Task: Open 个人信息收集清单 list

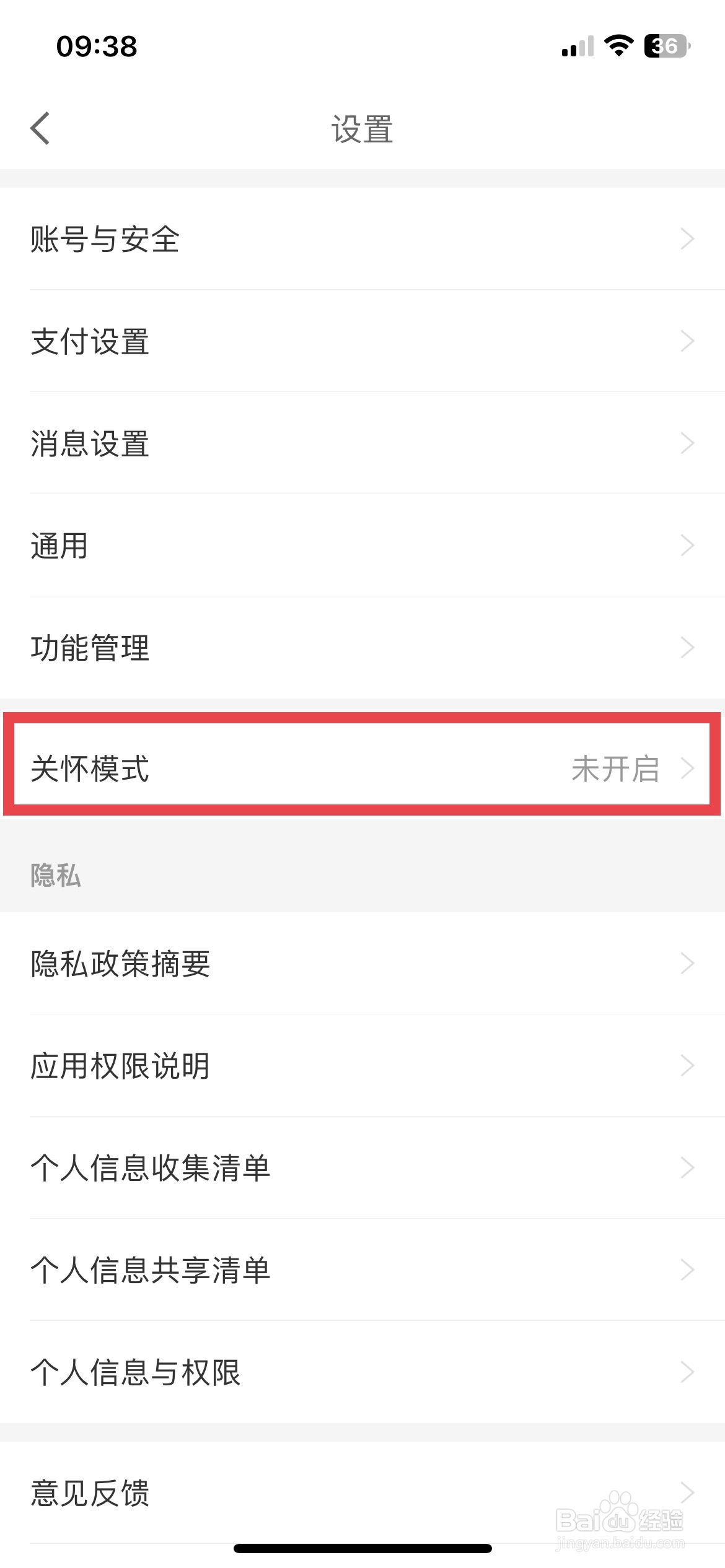Action: click(x=150, y=1168)
